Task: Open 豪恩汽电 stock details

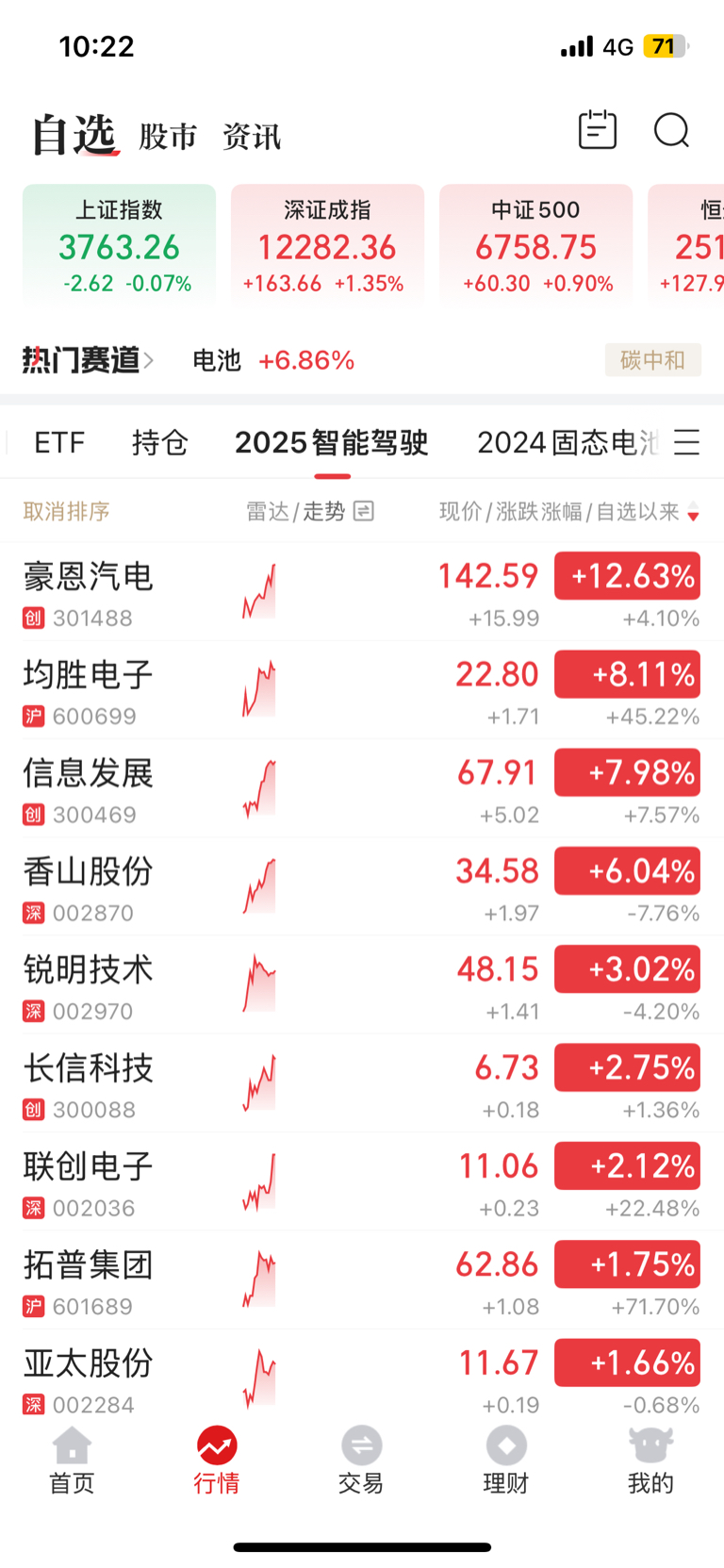Action: tap(362, 592)
